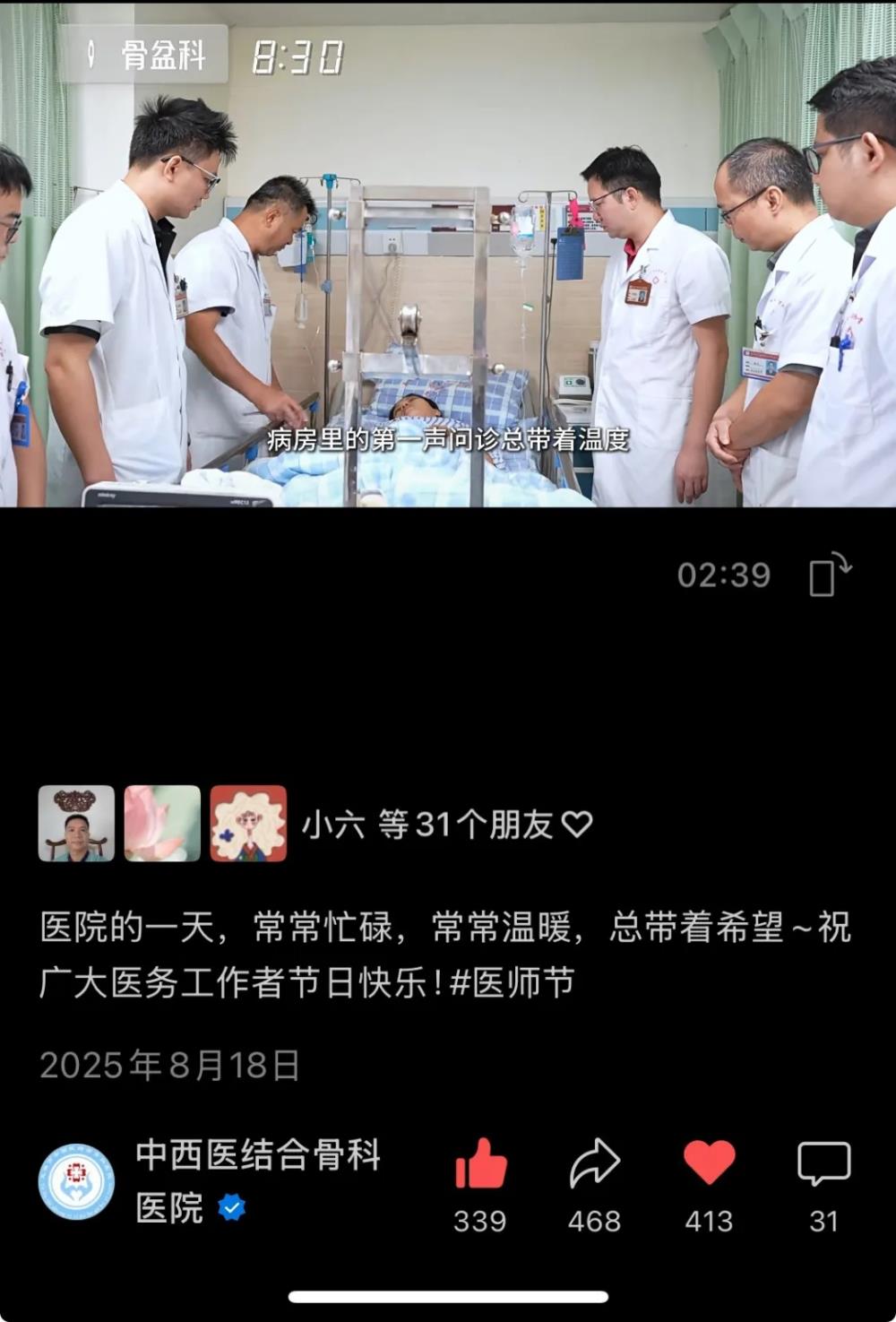
Task: Open 中西医结合骨科医院 logo avatar
Action: tap(77, 1181)
